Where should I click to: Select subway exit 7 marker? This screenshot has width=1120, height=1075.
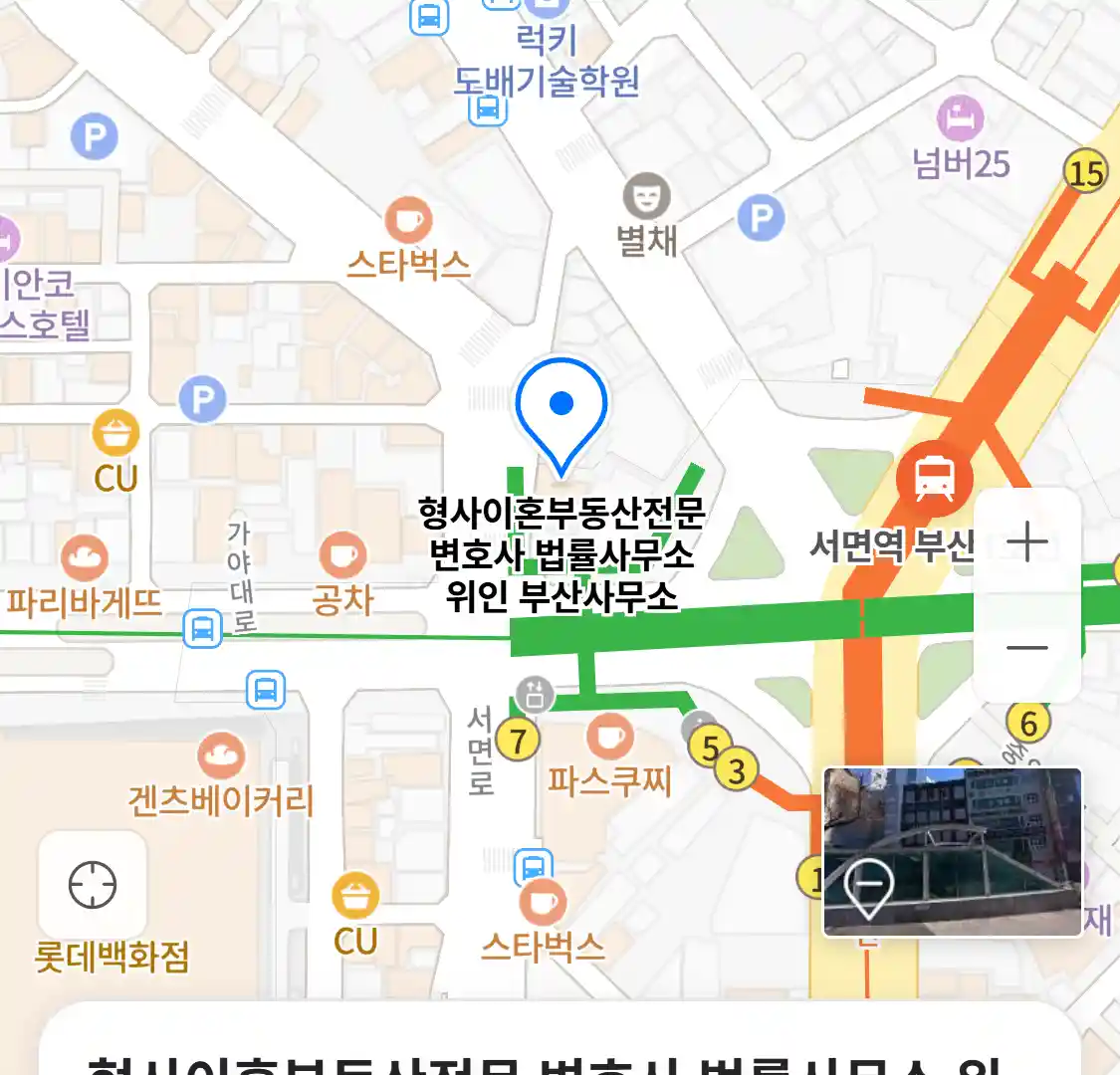(518, 740)
